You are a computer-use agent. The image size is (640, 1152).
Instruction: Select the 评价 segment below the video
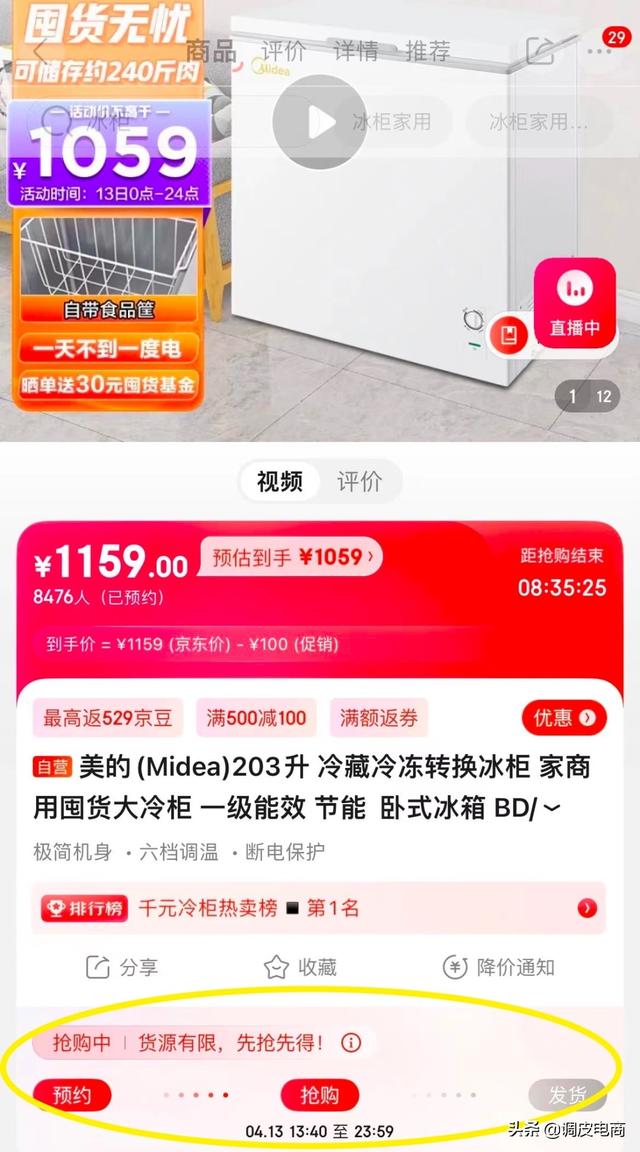tap(359, 481)
